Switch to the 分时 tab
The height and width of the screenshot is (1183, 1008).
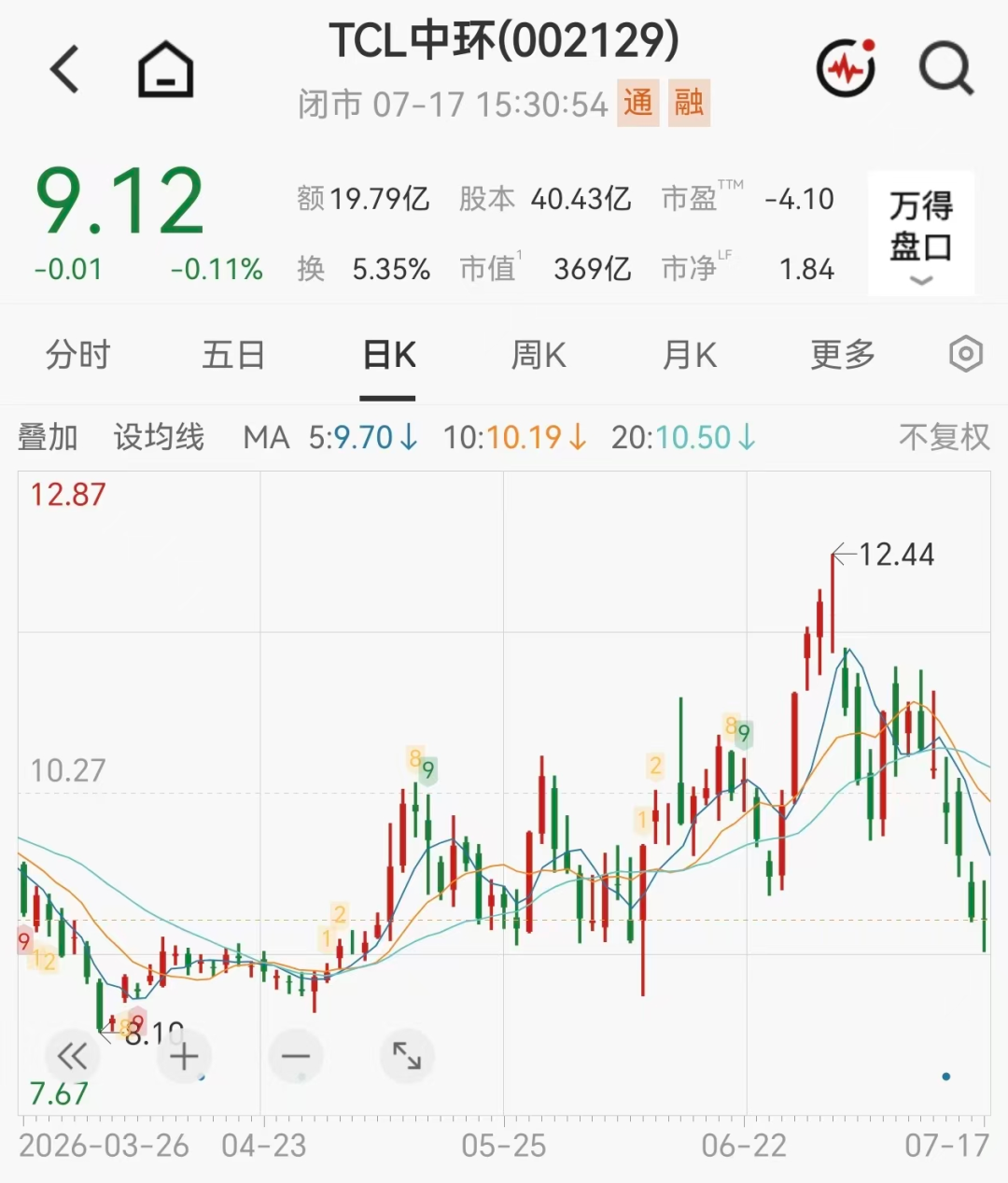(78, 356)
